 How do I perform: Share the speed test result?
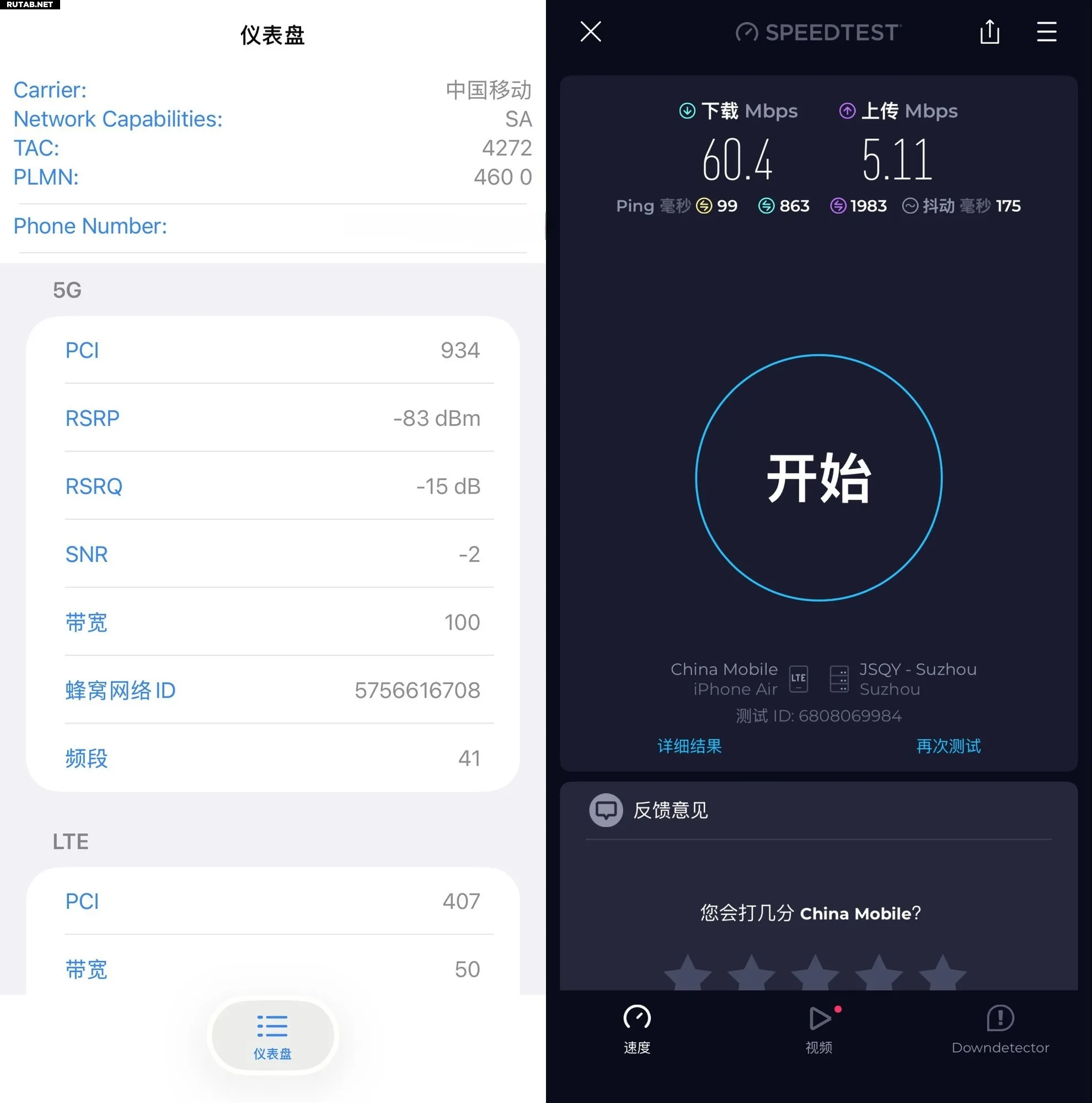(989, 32)
